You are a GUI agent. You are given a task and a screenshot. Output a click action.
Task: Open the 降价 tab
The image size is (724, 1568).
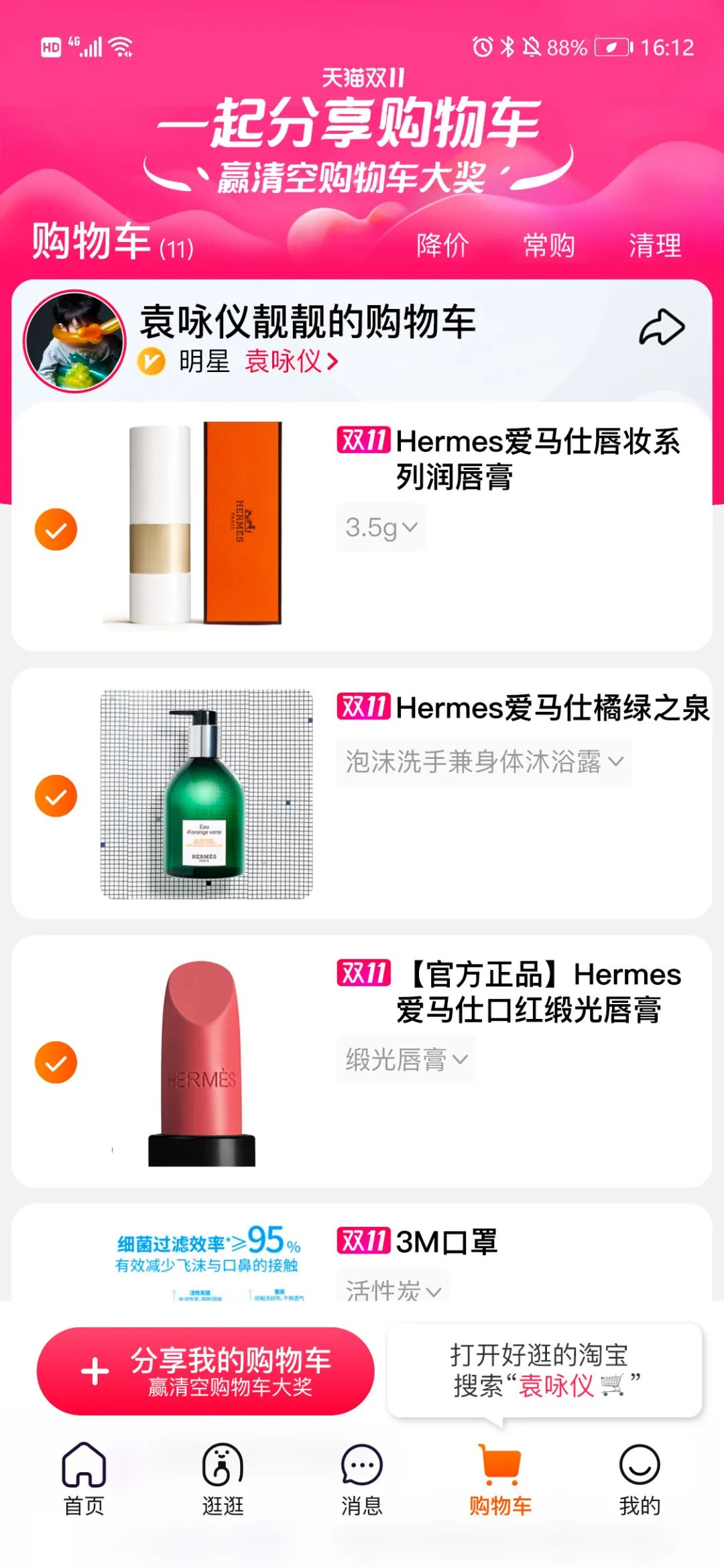442,245
